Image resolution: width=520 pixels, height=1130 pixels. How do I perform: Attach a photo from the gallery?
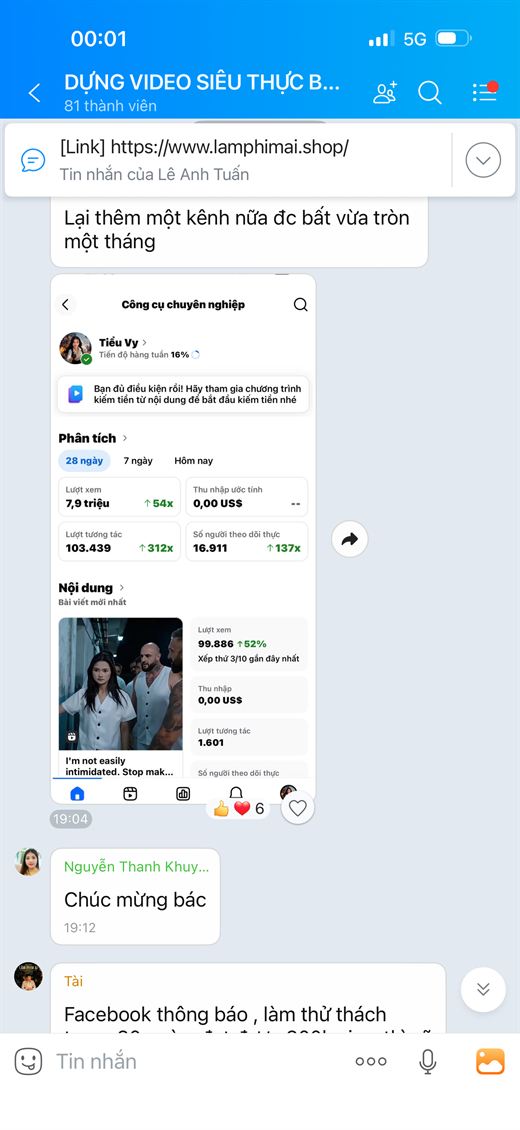click(x=490, y=1061)
